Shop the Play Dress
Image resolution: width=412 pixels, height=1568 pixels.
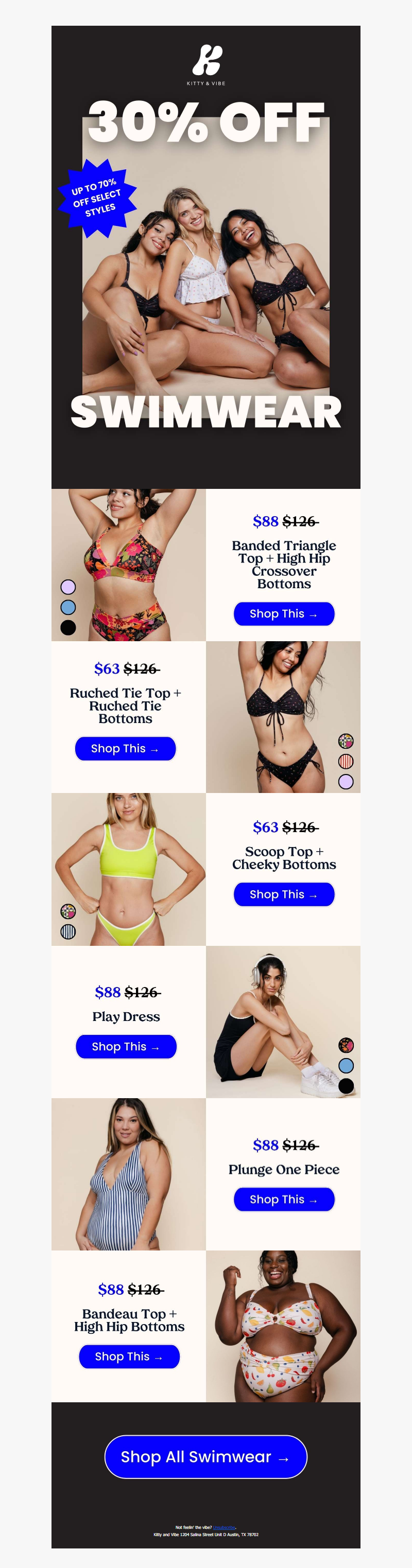coord(126,1046)
